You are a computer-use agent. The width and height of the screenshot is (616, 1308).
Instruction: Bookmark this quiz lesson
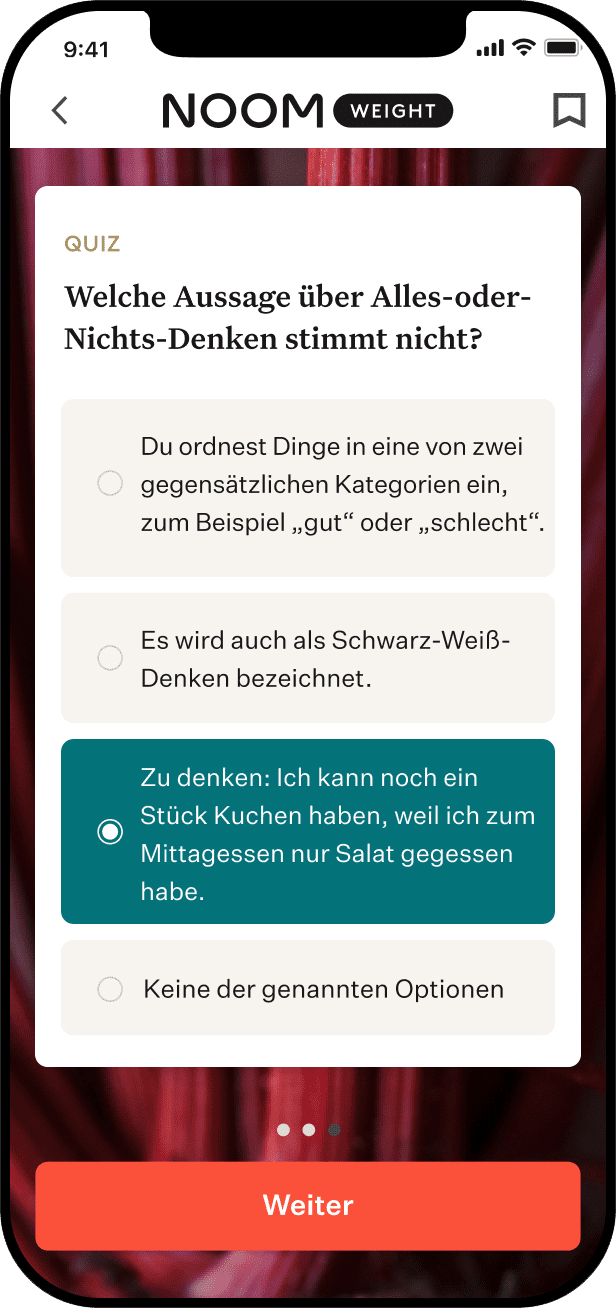pyautogui.click(x=569, y=110)
